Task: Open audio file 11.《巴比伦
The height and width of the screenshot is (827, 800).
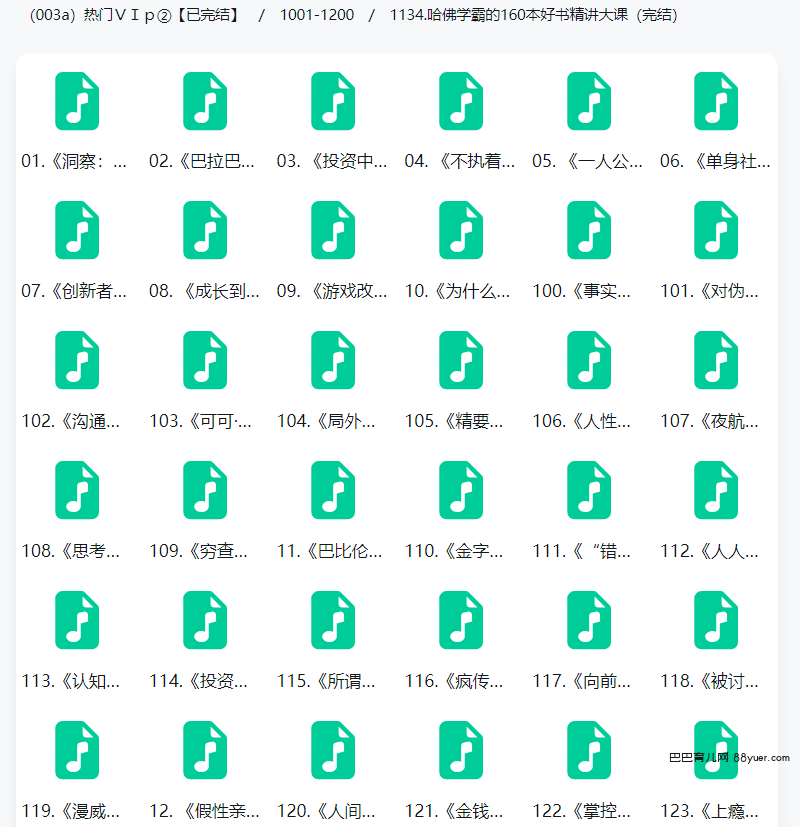Action: tap(333, 491)
